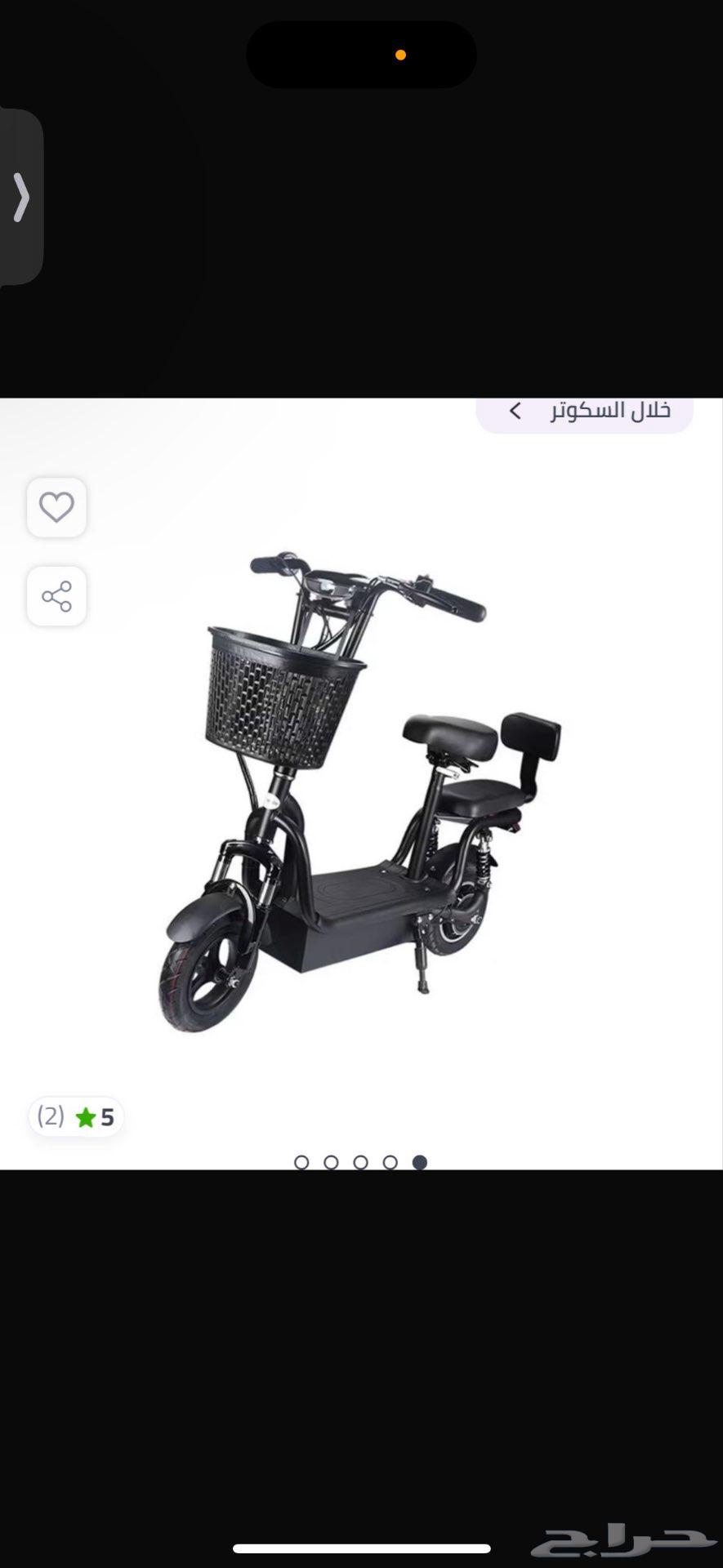Screen dimensions: 723x1568
Task: Tap the rating badge pill container
Action: click(75, 1117)
